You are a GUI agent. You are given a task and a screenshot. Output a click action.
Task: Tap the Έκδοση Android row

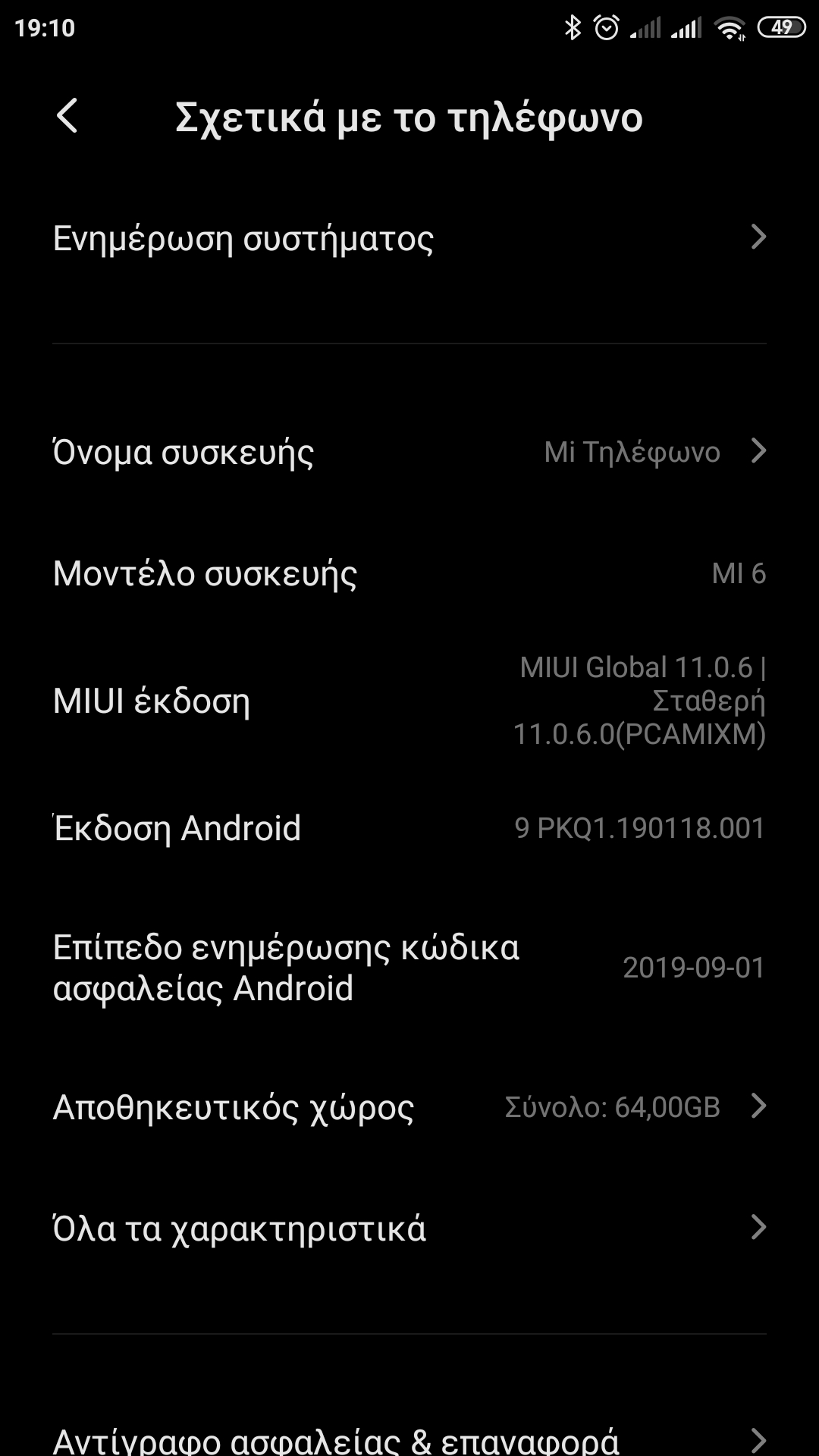tap(409, 828)
